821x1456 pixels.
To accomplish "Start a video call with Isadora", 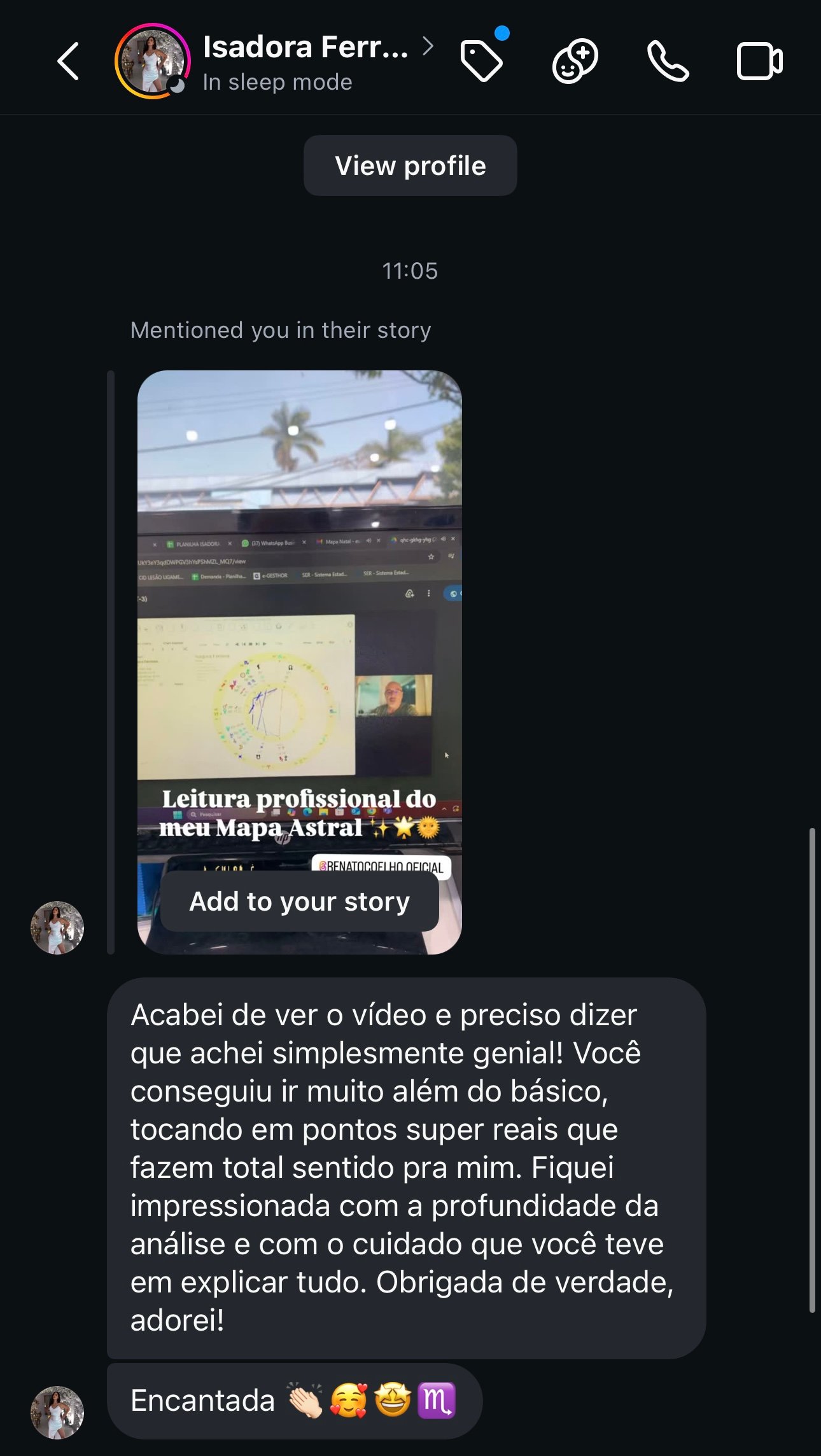I will [x=759, y=61].
